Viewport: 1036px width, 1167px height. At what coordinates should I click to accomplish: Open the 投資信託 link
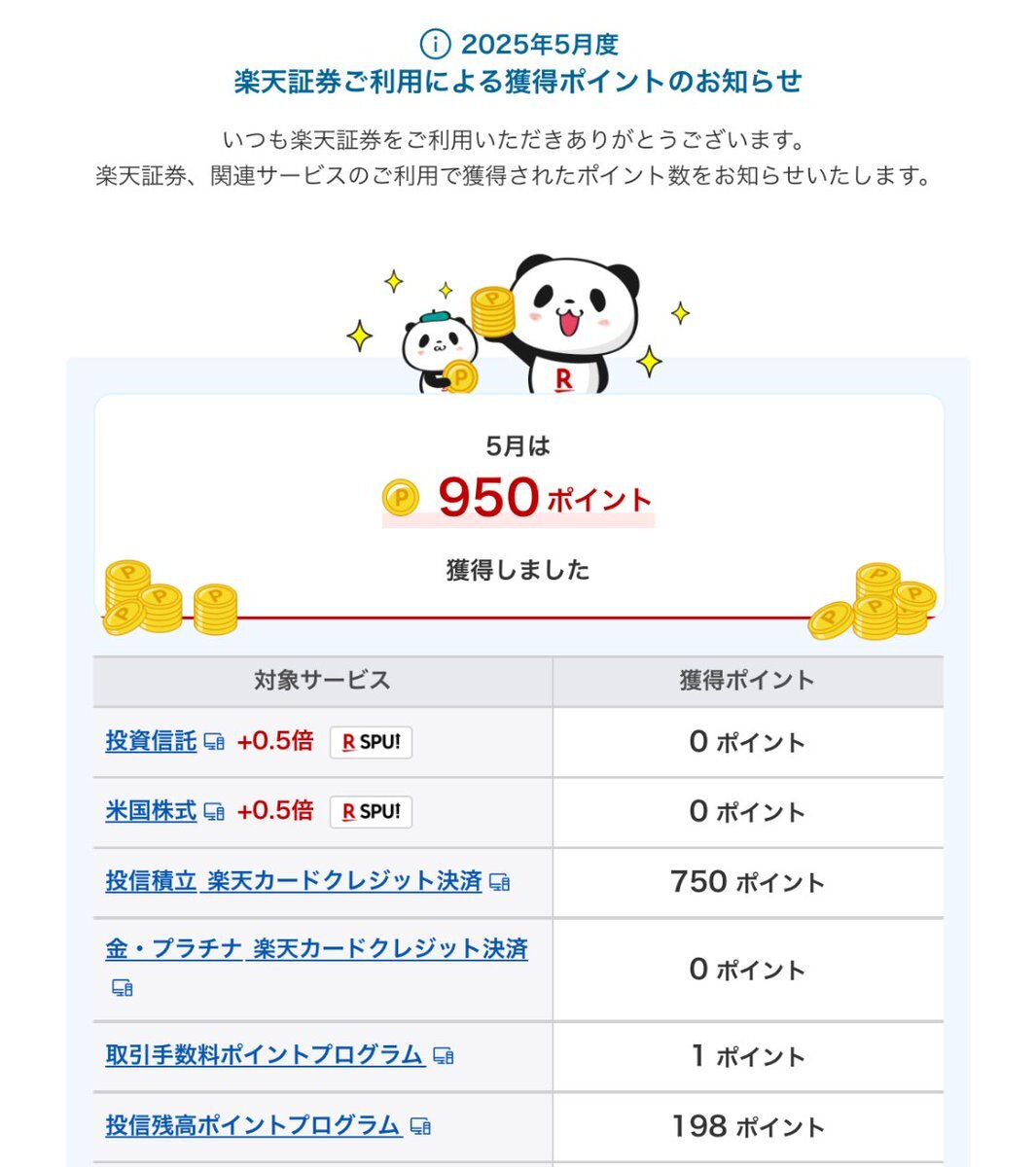click(151, 741)
